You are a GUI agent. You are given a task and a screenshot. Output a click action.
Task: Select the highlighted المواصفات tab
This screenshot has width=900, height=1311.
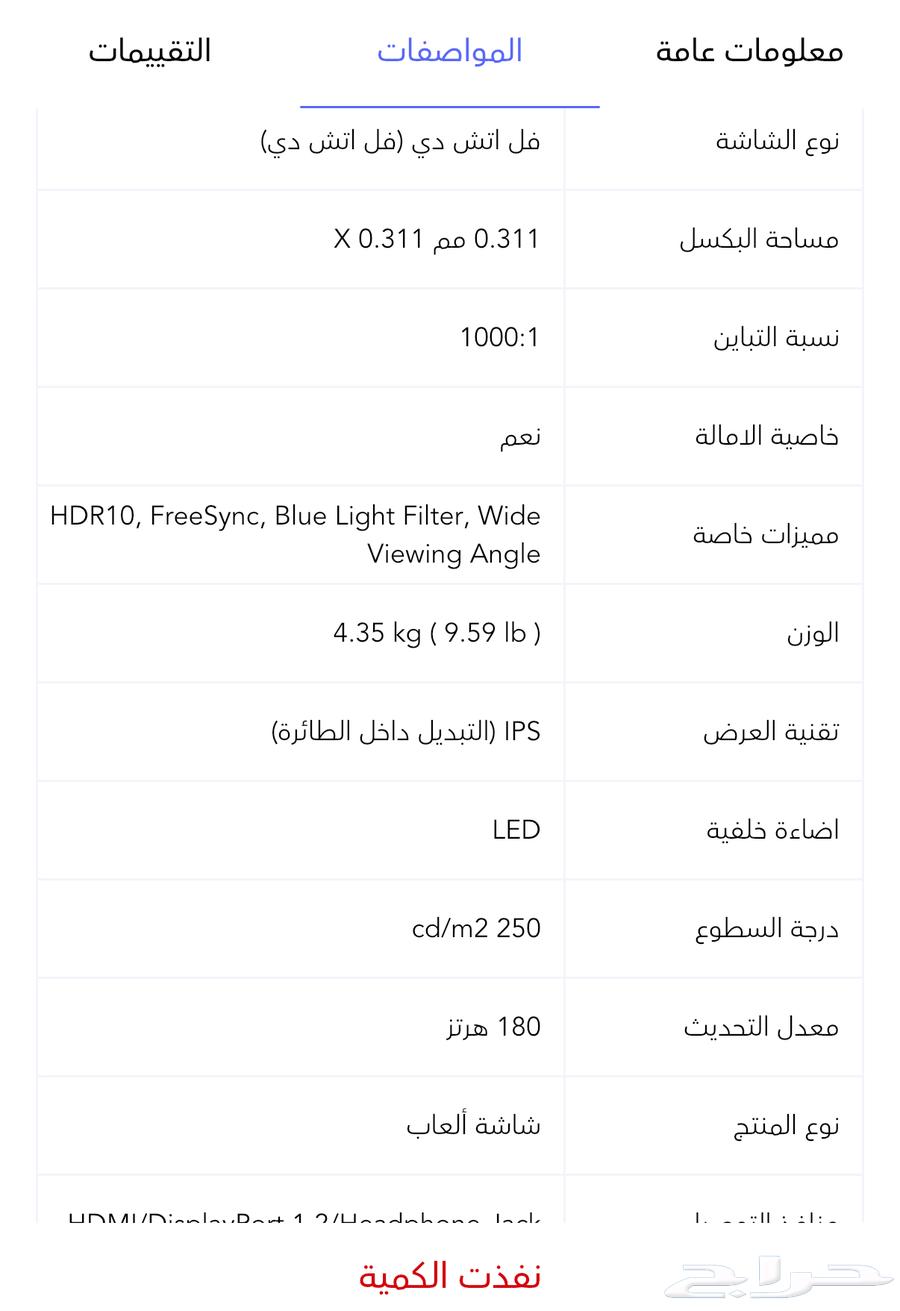pyautogui.click(x=449, y=51)
